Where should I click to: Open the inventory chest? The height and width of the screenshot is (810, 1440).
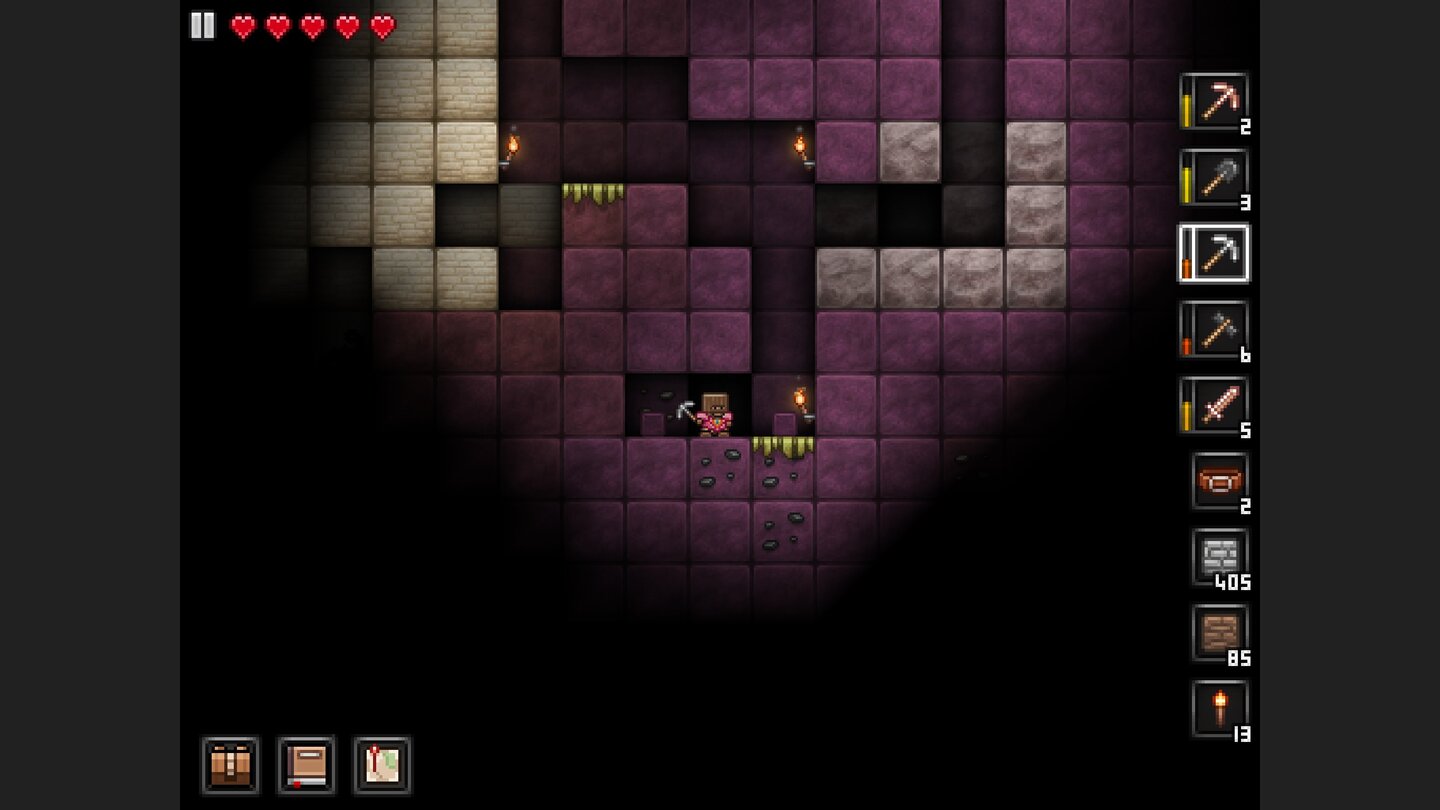[x=230, y=765]
